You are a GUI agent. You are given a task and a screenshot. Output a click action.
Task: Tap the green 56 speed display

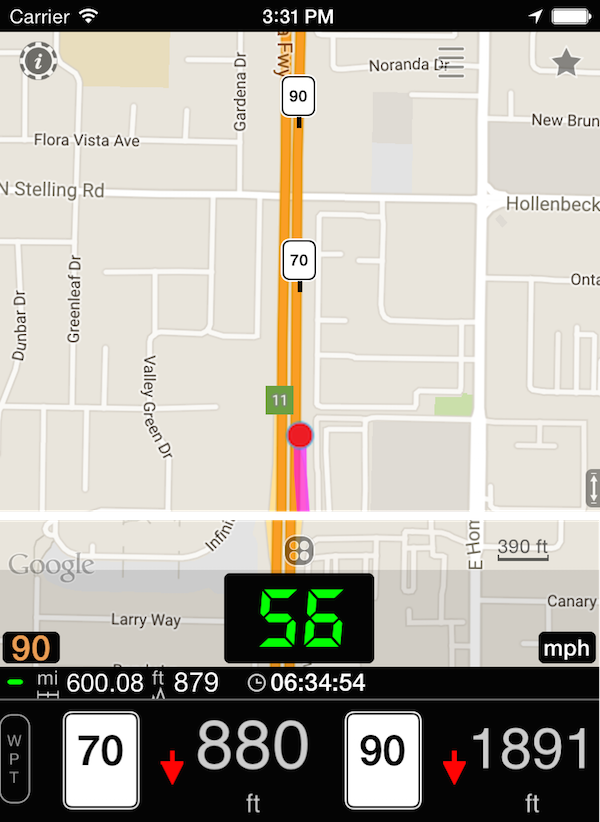pos(299,618)
